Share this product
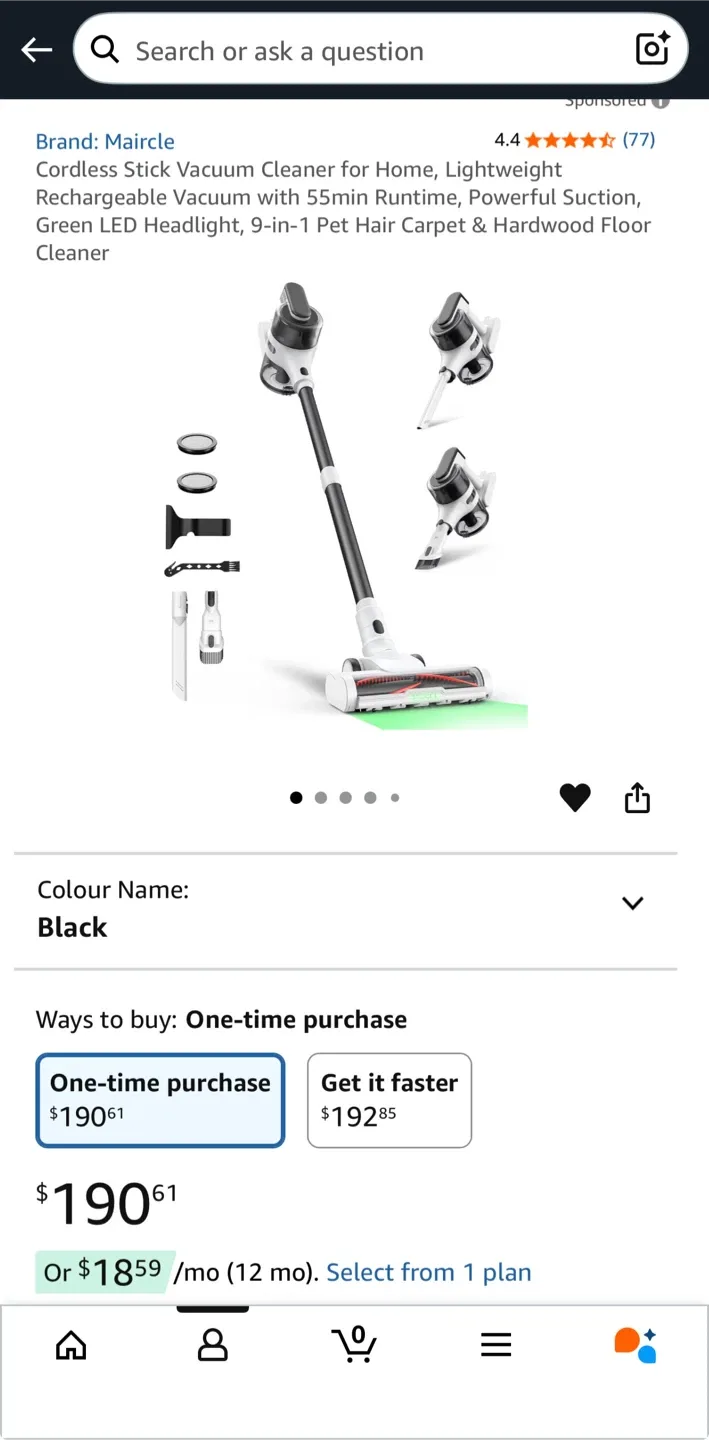 [637, 798]
